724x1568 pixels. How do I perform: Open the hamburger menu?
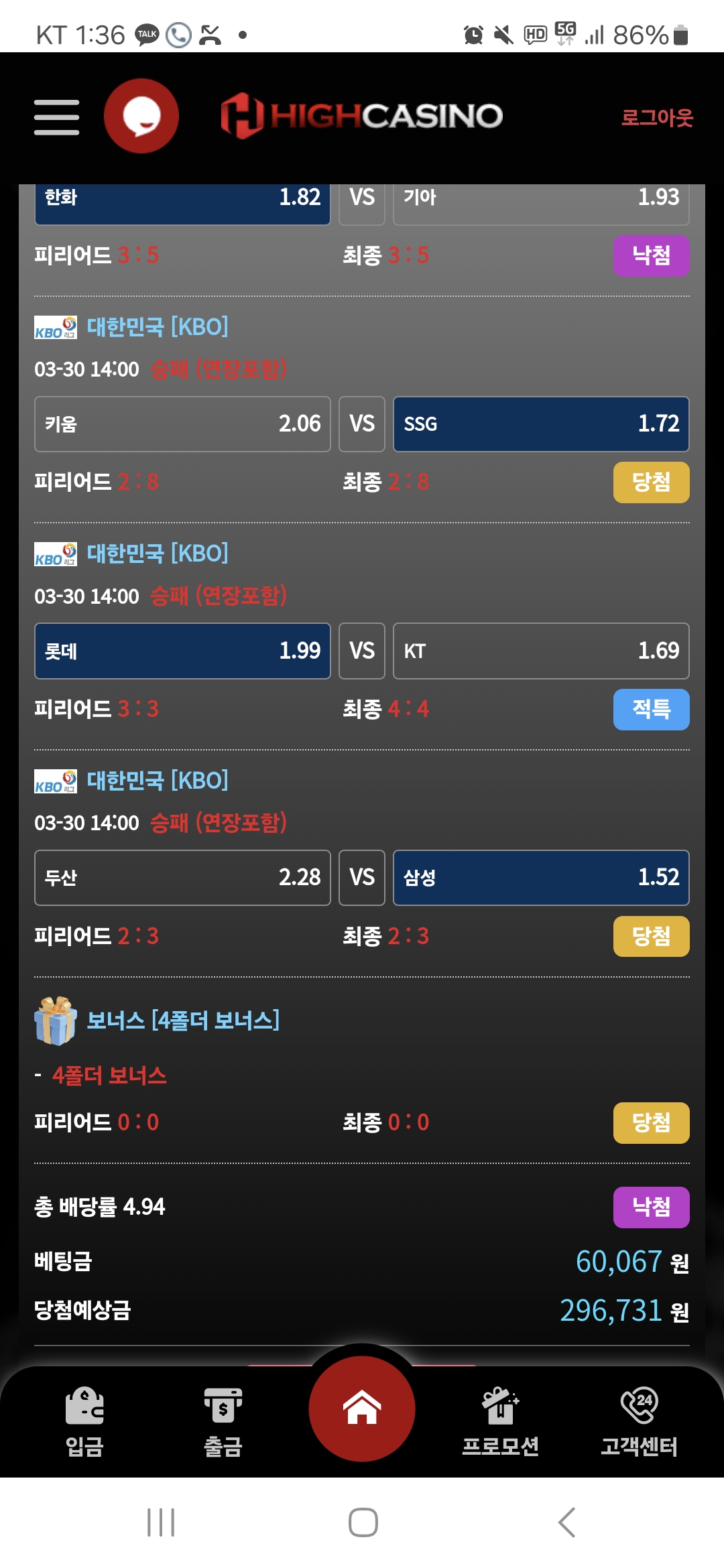click(57, 117)
